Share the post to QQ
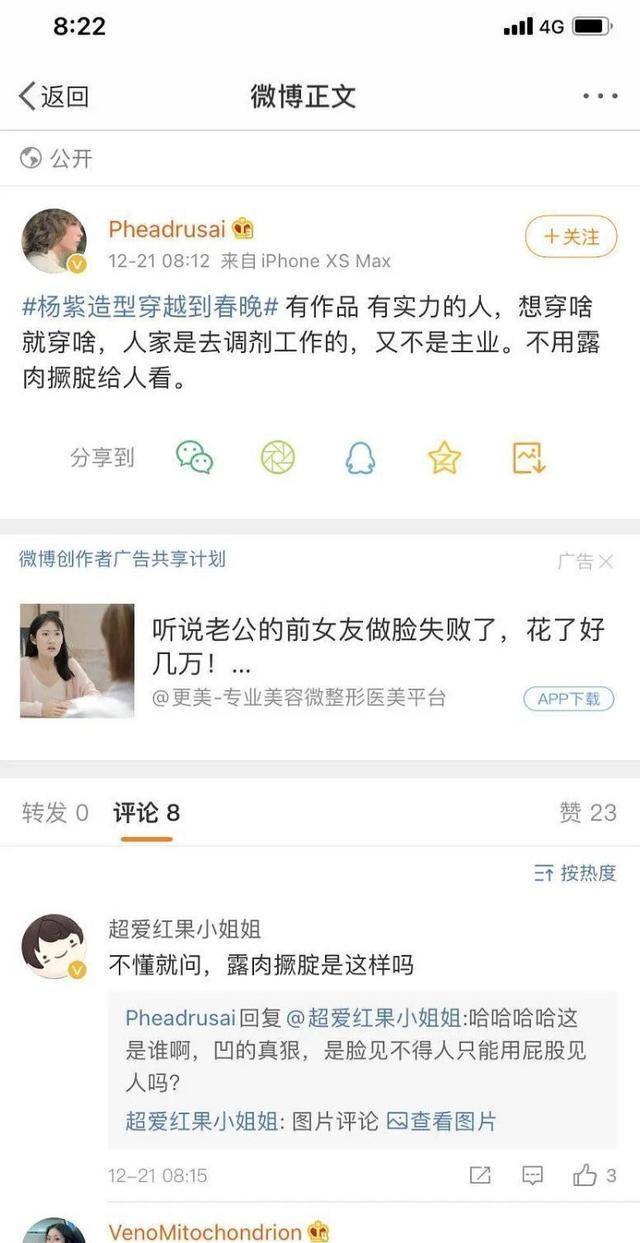Image resolution: width=640 pixels, height=1243 pixels. [x=360, y=458]
